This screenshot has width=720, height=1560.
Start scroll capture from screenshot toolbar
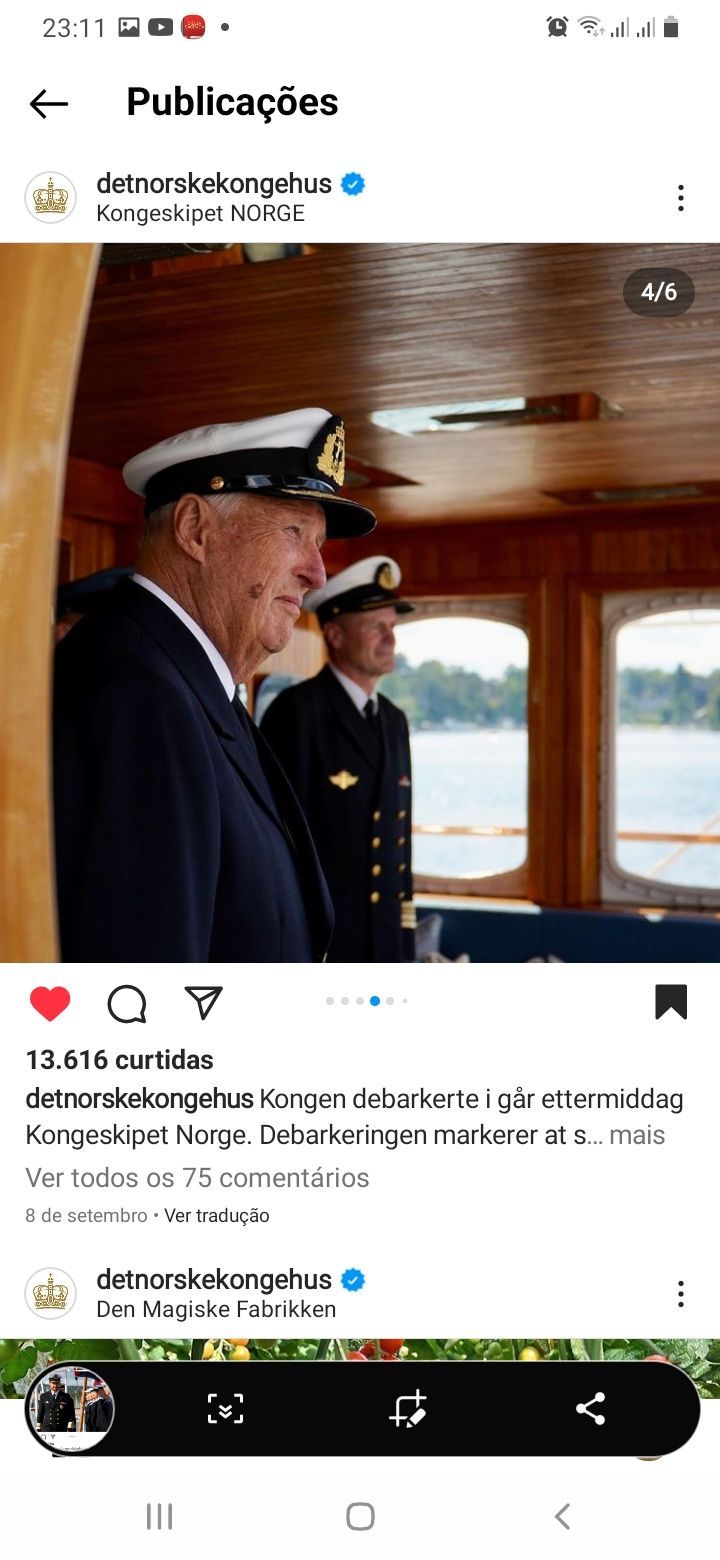[x=225, y=1409]
